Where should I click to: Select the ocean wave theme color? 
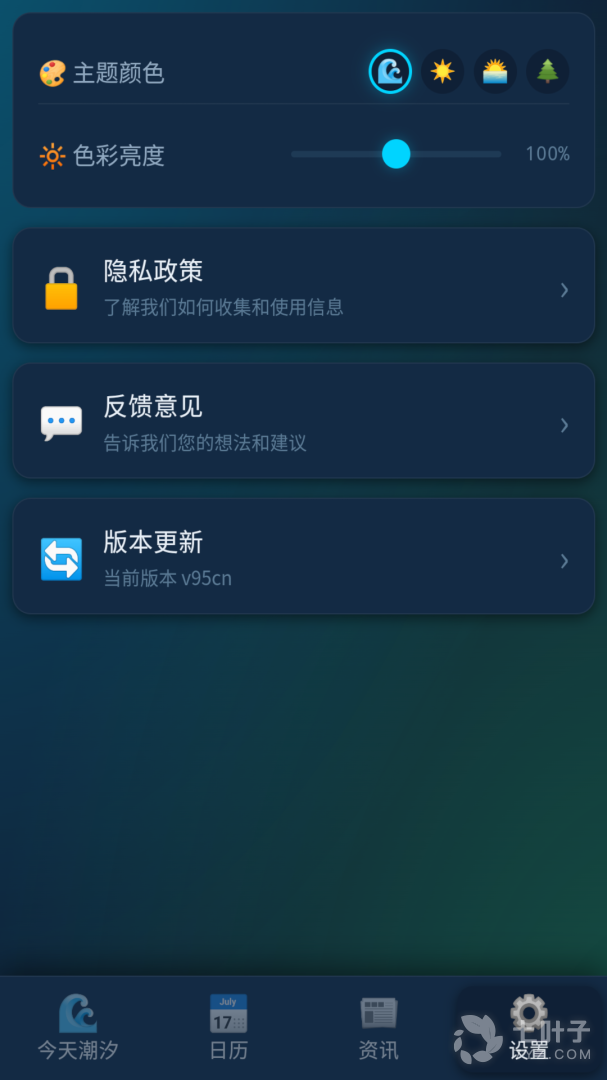(390, 72)
